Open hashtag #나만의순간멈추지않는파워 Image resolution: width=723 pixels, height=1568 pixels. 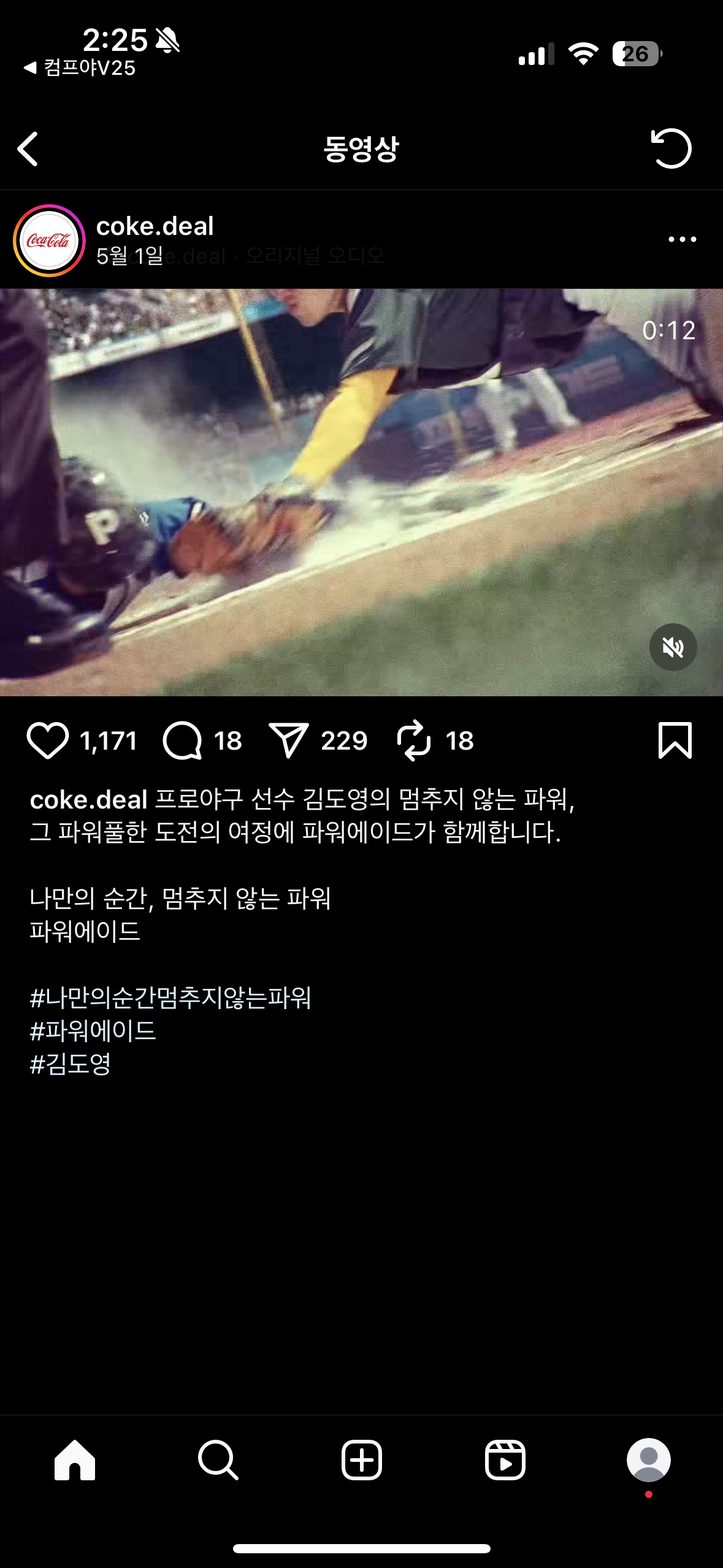point(170,998)
